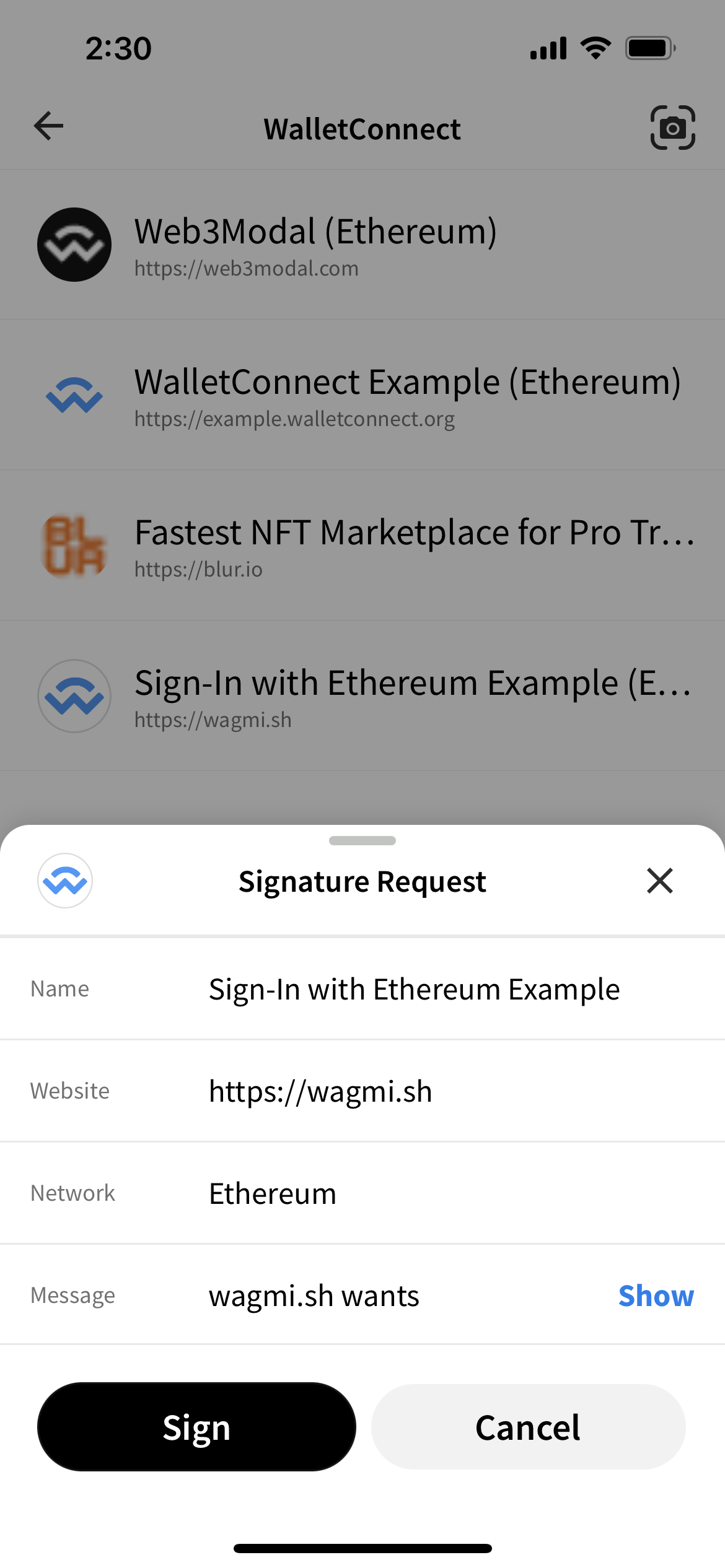Open the QR code scanner

click(x=674, y=128)
